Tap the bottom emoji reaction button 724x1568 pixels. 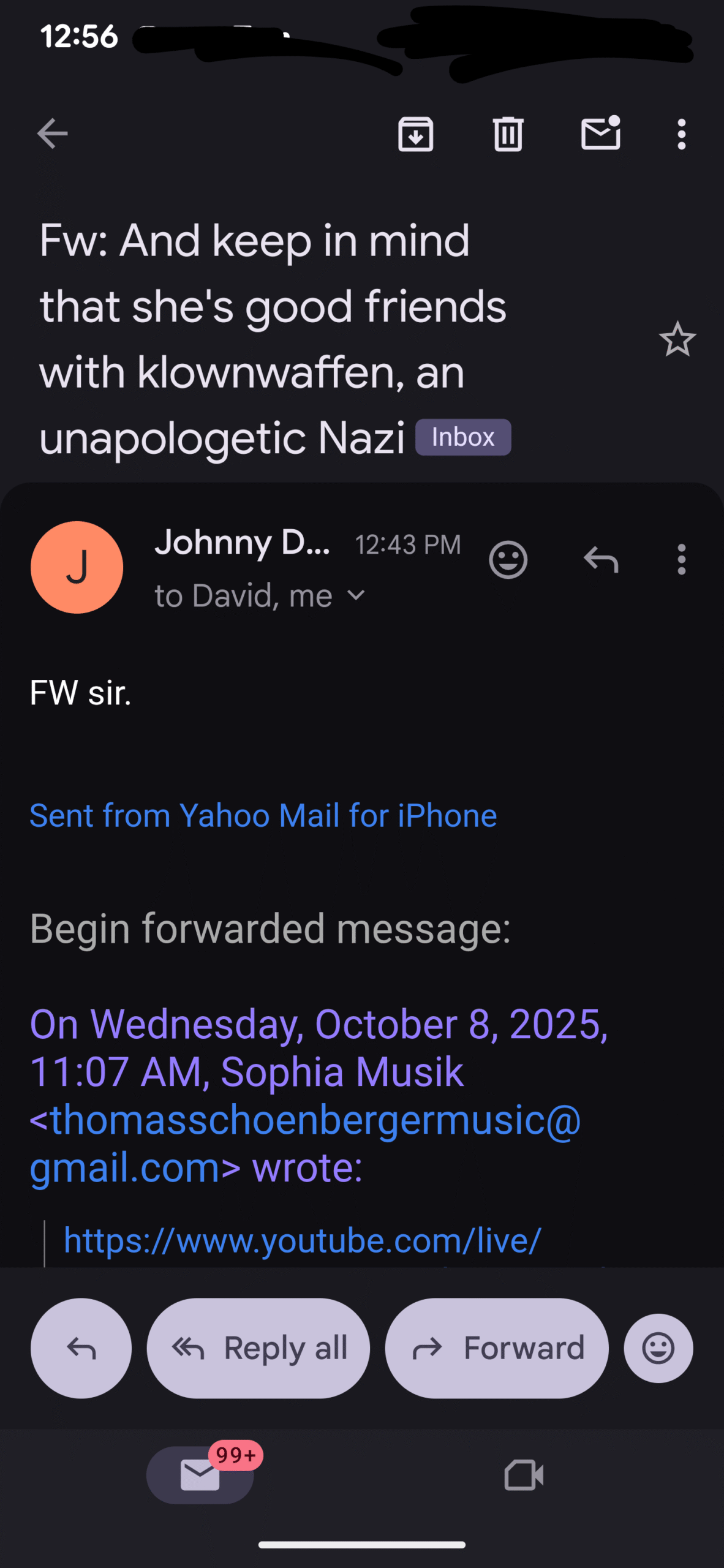[658, 1348]
